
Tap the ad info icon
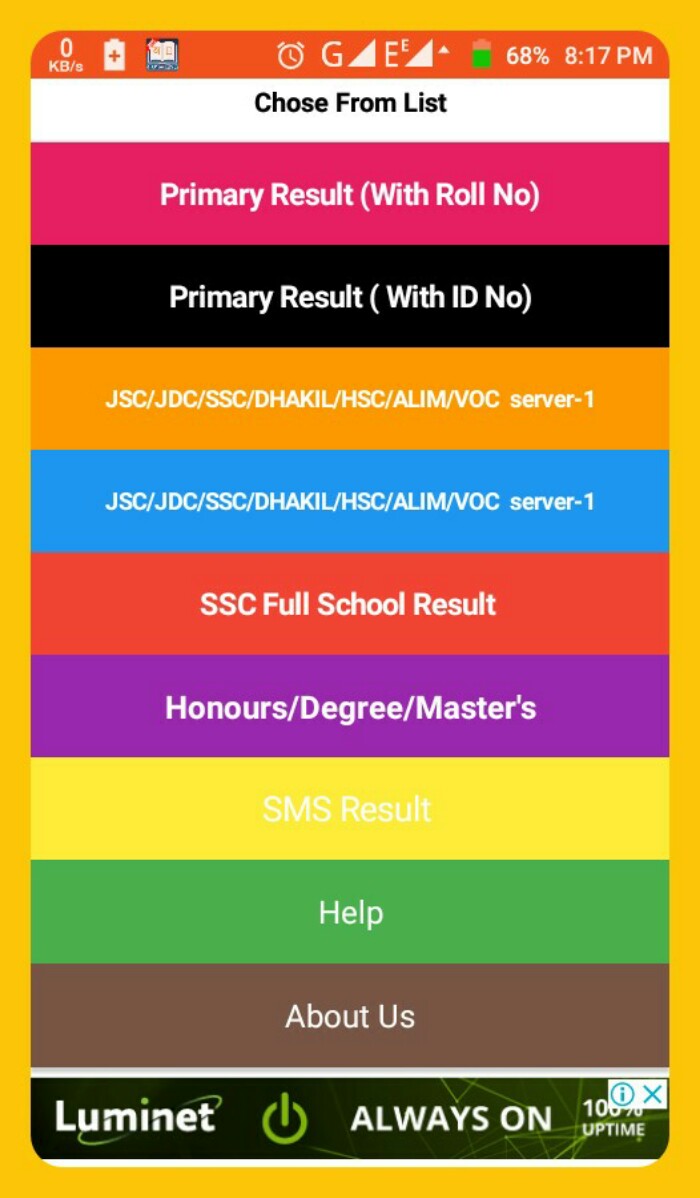pos(623,1094)
